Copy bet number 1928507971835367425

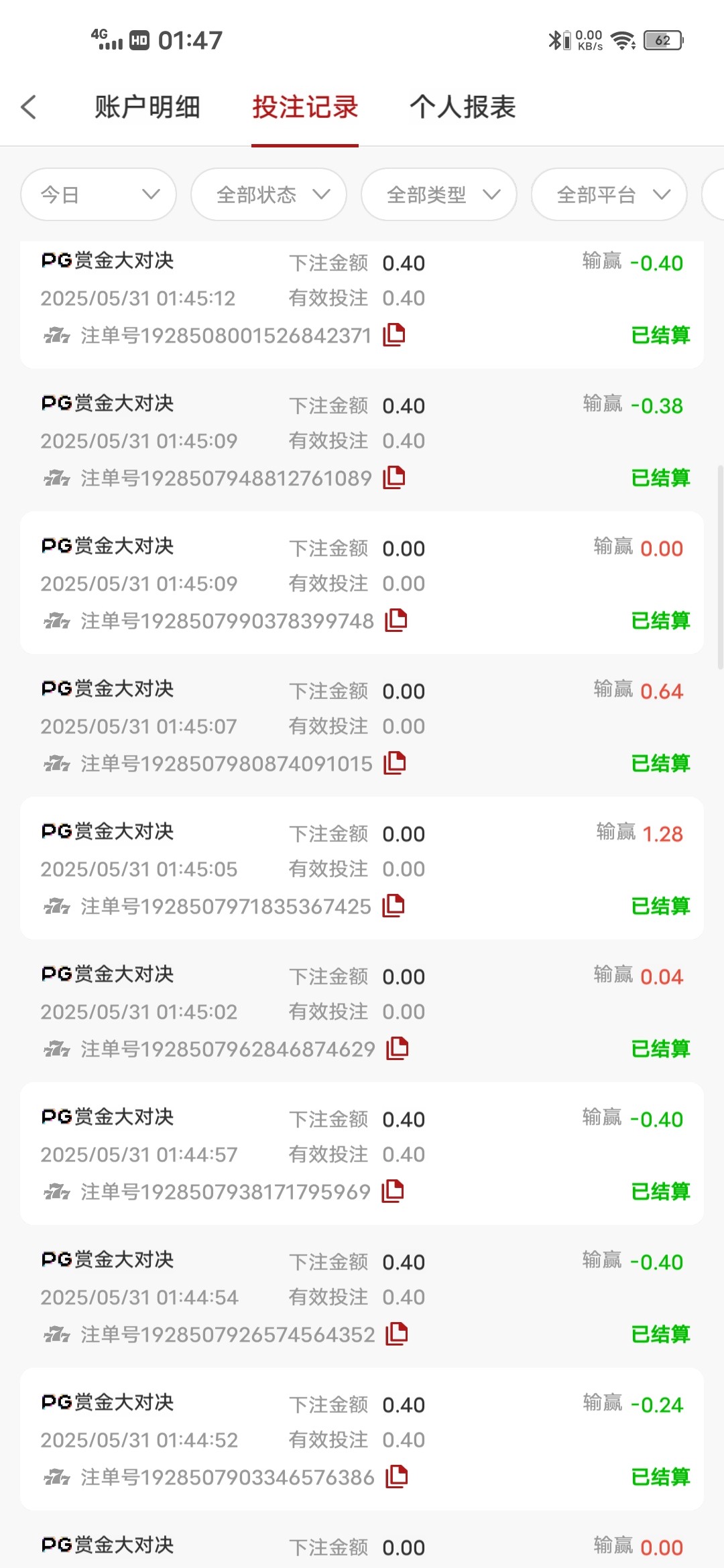pos(394,905)
